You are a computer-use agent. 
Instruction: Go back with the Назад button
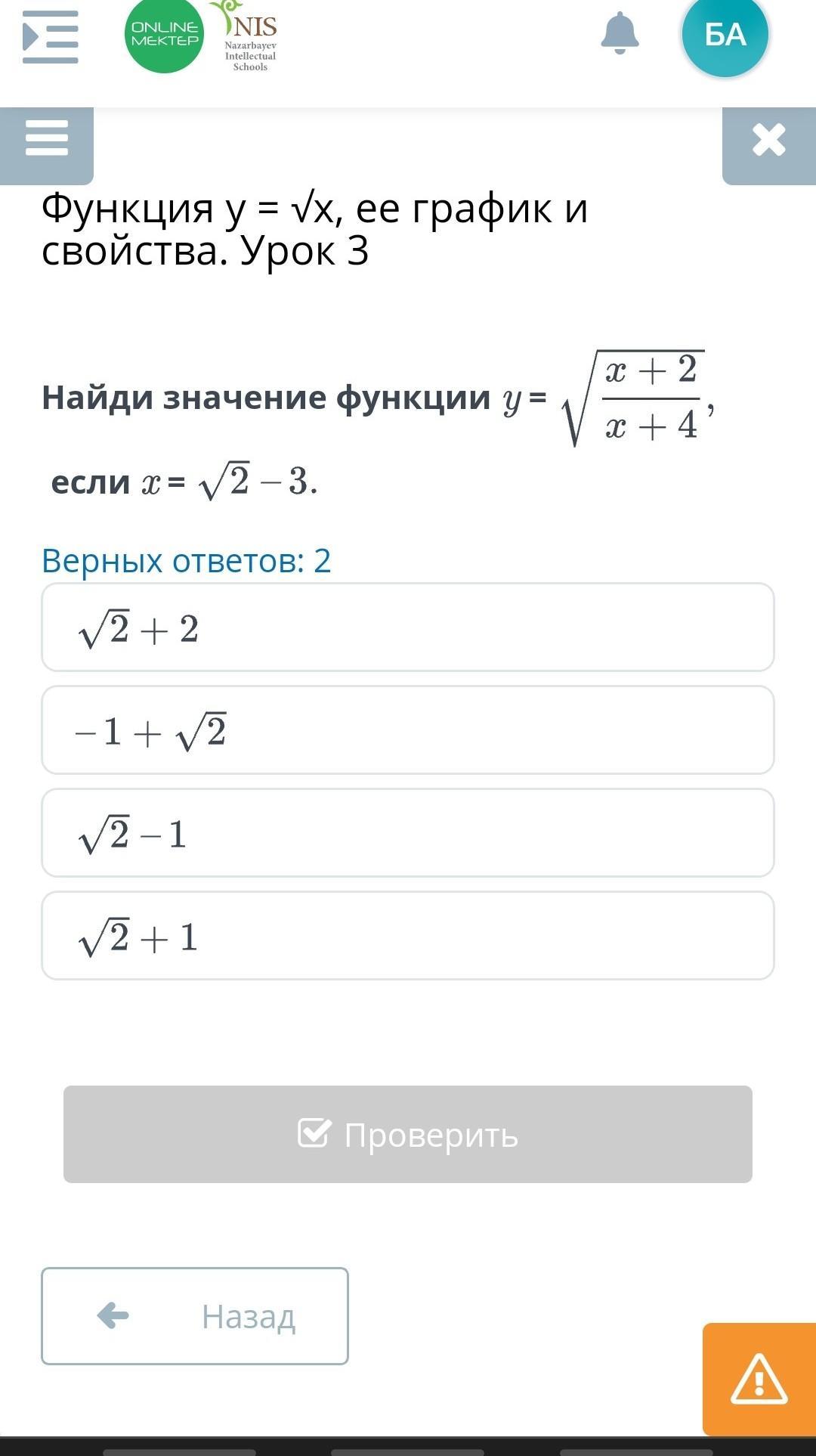point(195,1316)
